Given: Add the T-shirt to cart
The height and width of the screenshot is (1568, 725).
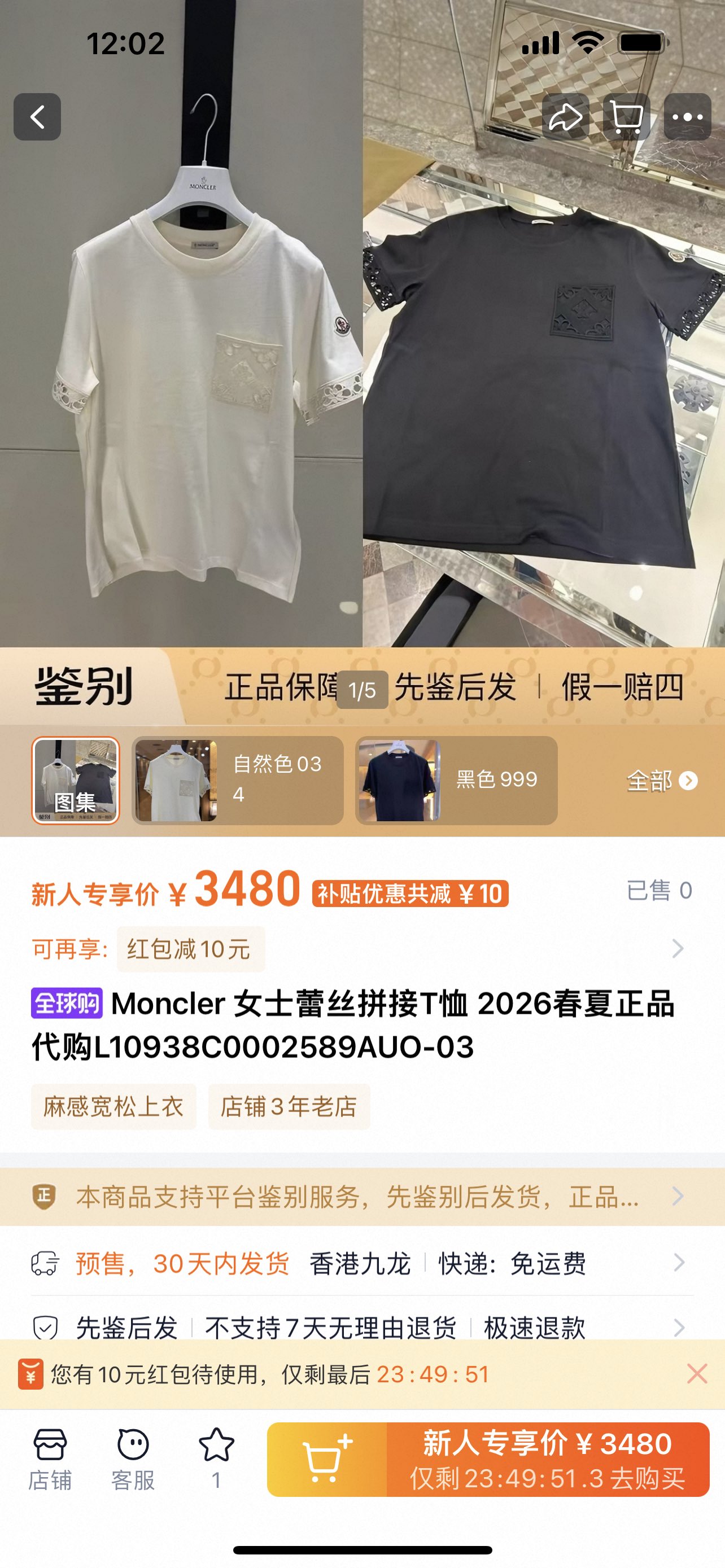Looking at the screenshot, I should [327, 1460].
